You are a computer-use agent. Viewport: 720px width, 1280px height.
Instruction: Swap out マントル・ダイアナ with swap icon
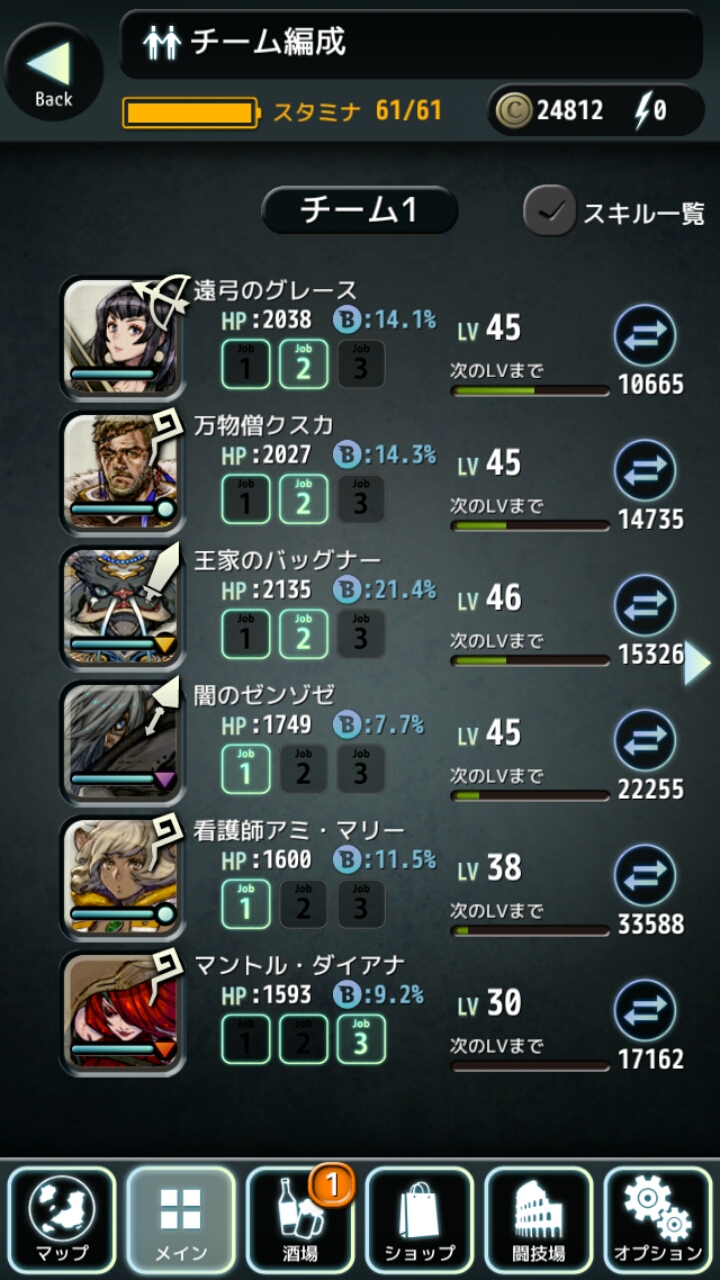pos(645,1011)
